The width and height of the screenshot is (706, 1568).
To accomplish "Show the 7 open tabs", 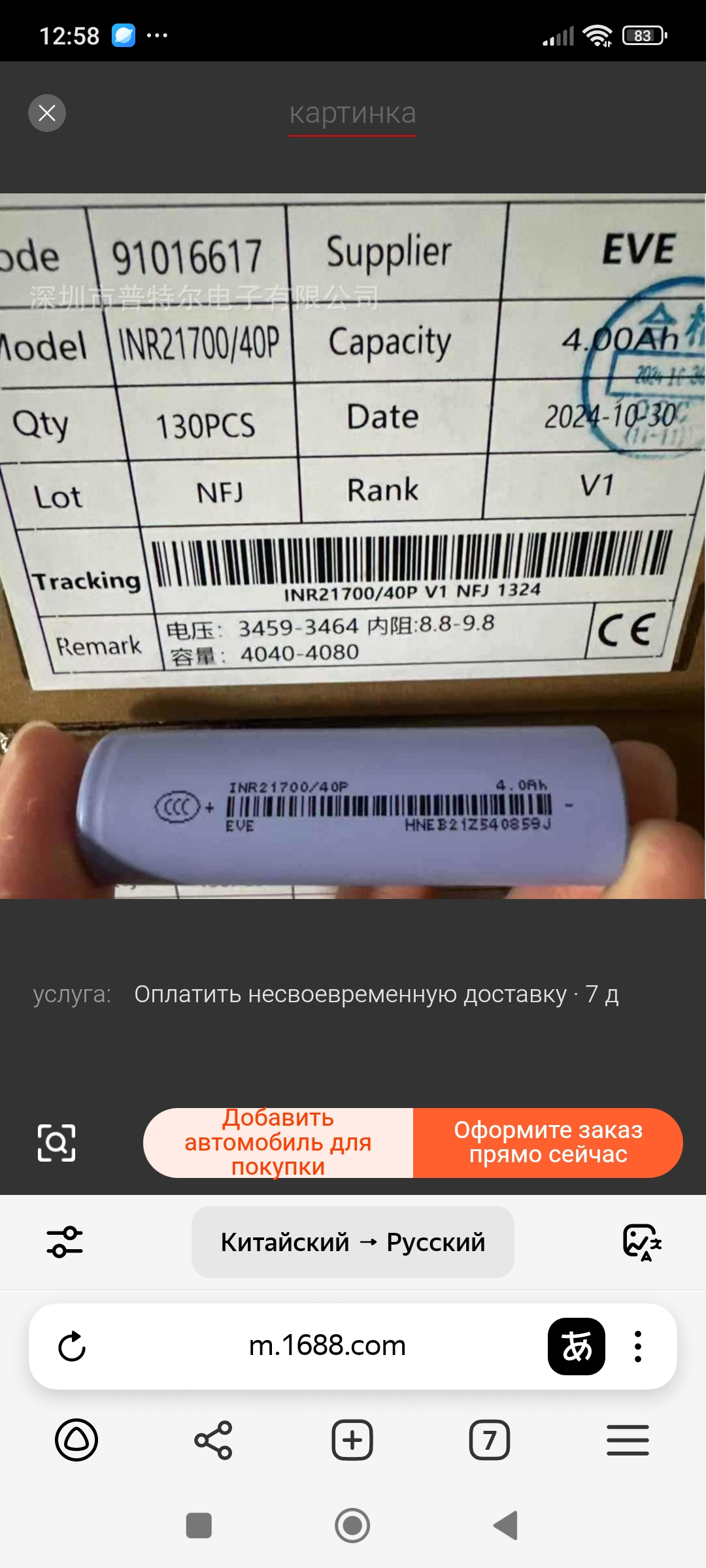I will (x=490, y=1440).
